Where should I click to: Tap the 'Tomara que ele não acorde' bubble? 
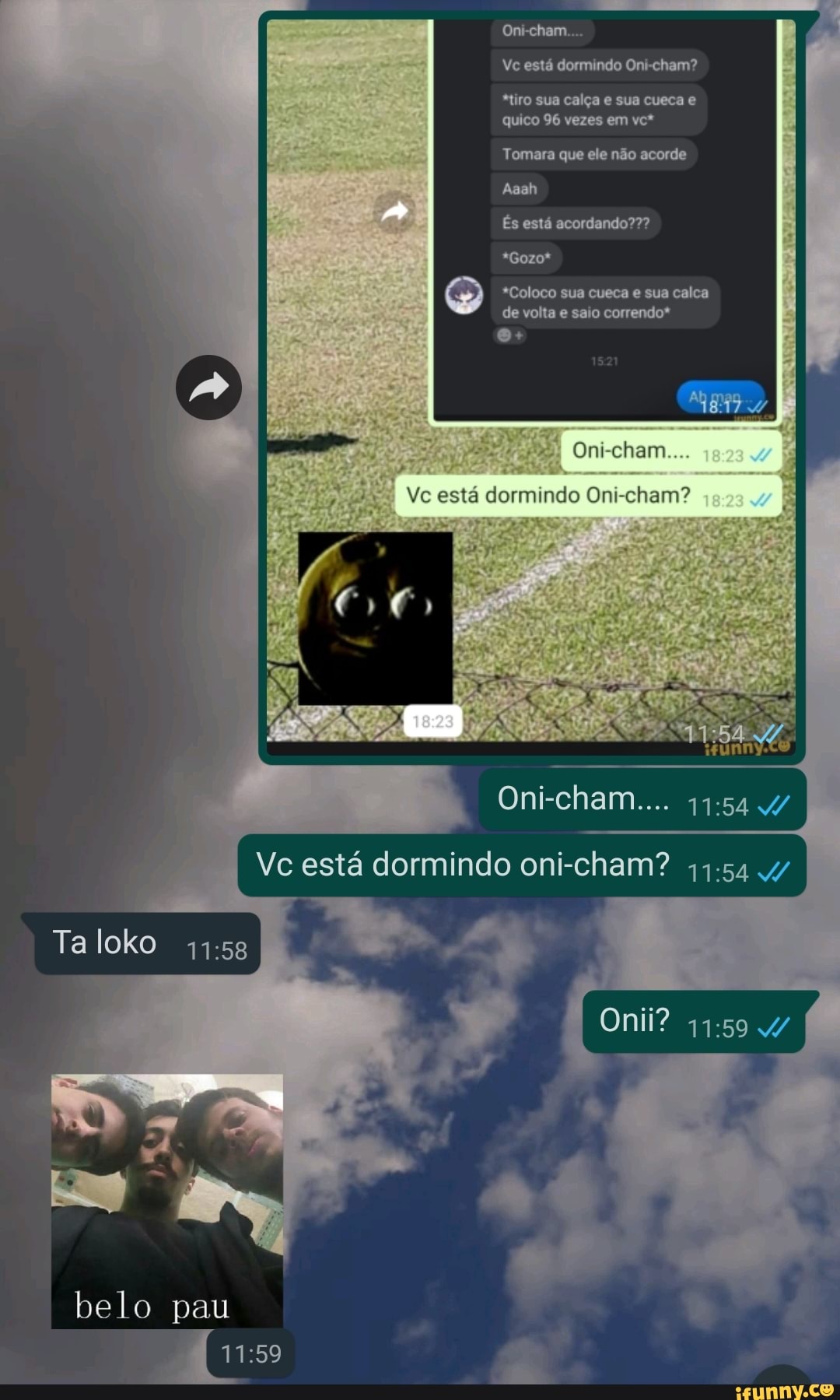[593, 154]
